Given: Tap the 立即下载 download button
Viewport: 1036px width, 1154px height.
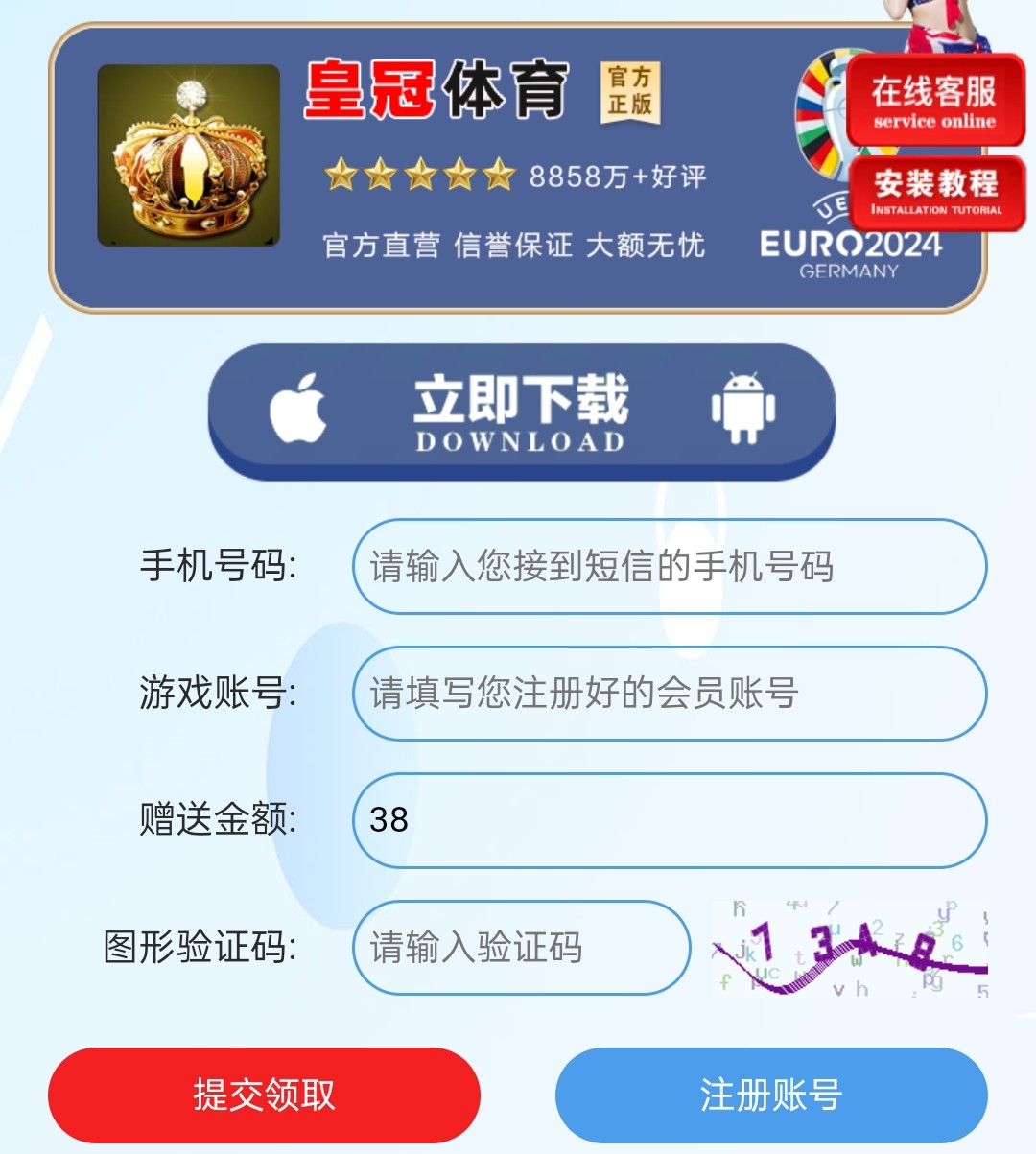Looking at the screenshot, I should pos(521,411).
